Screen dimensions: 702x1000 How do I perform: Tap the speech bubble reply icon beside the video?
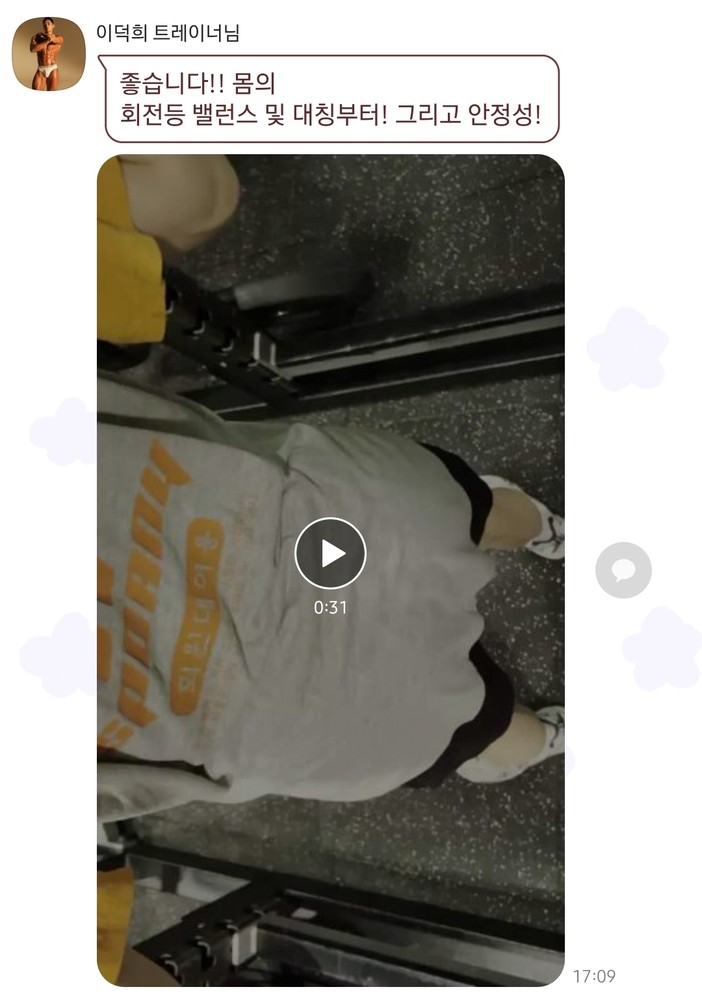click(623, 570)
